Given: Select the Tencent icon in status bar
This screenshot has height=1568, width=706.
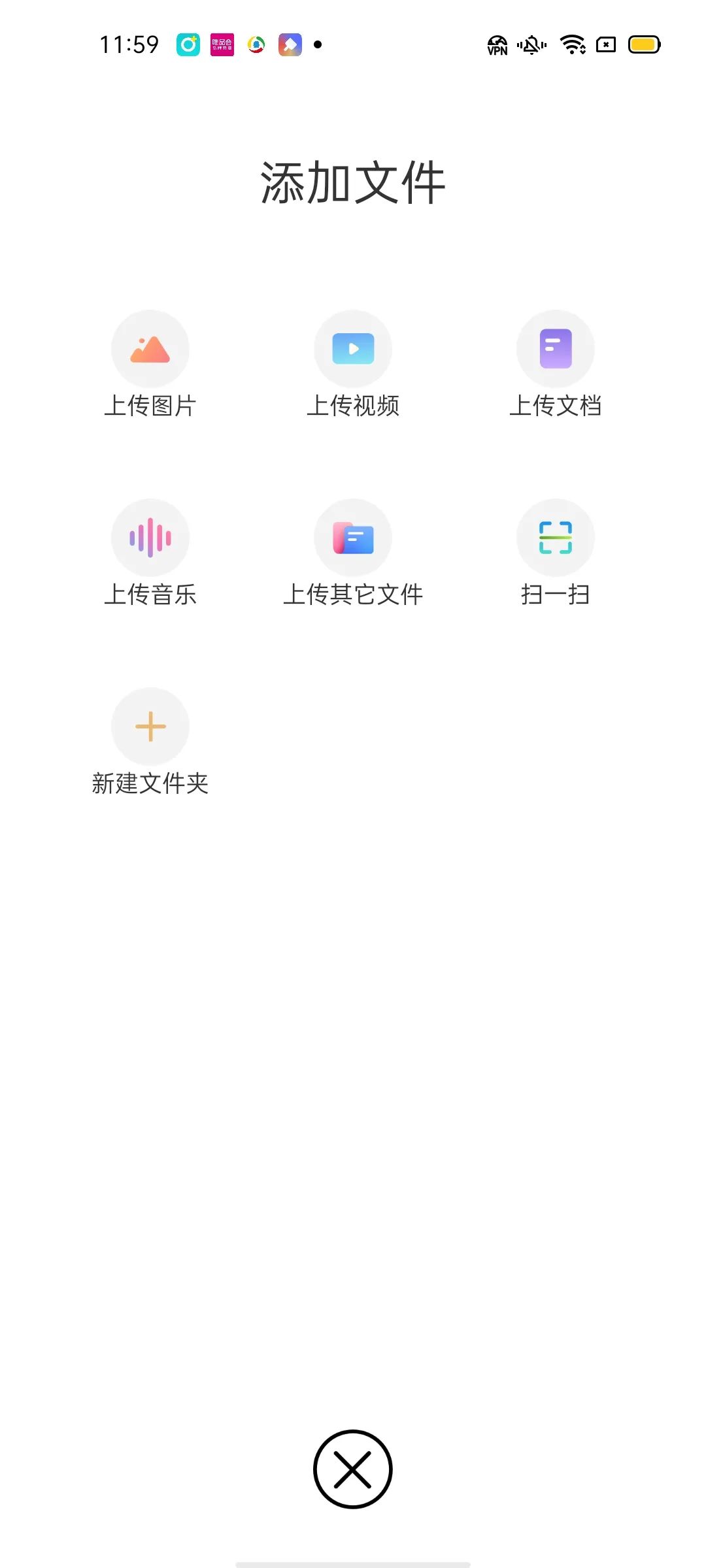Looking at the screenshot, I should click(257, 45).
